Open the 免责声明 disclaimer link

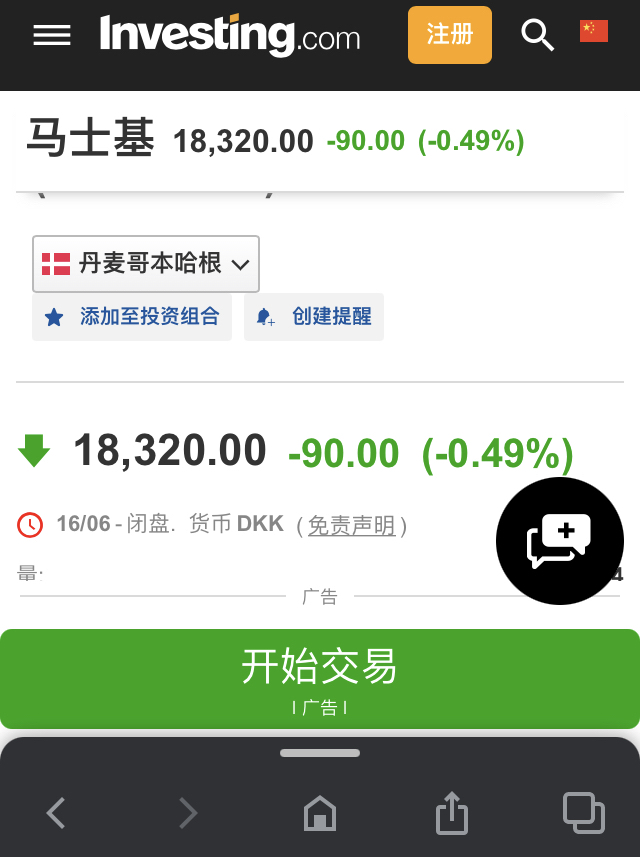tap(351, 524)
